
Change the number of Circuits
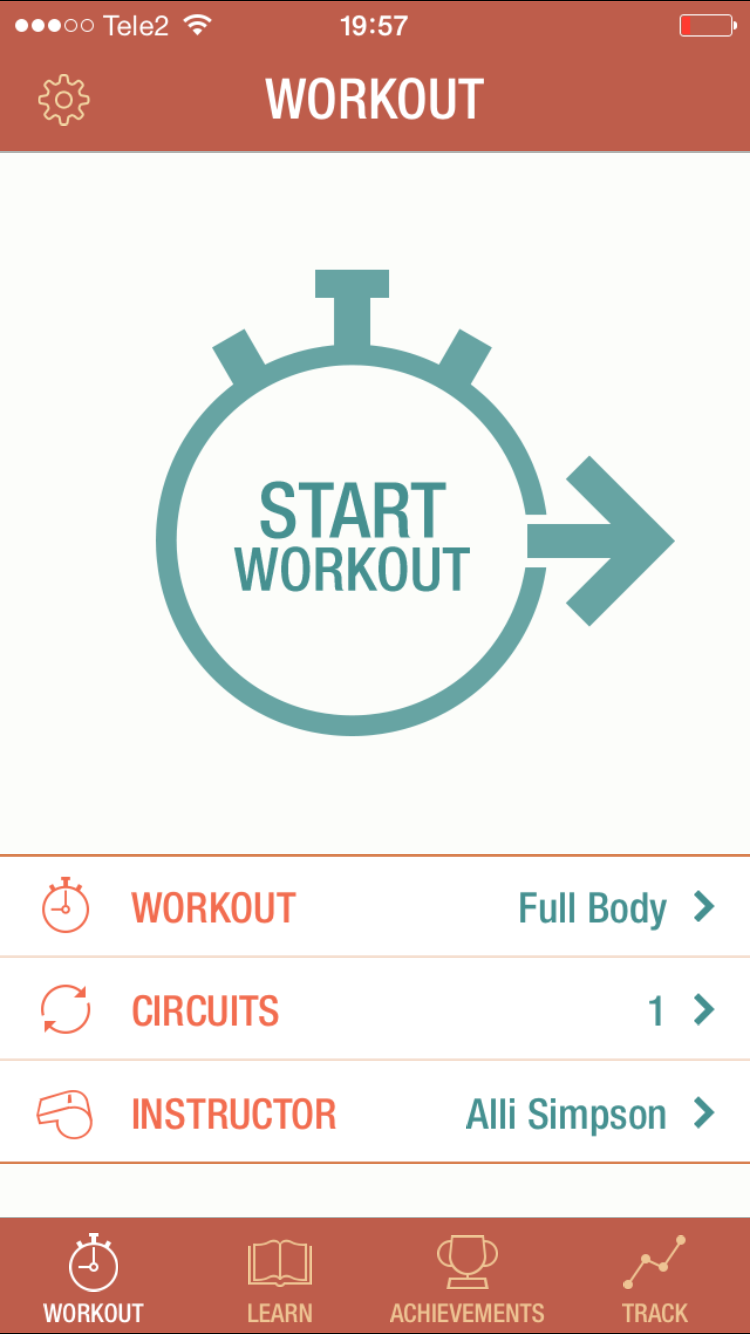click(x=375, y=1010)
